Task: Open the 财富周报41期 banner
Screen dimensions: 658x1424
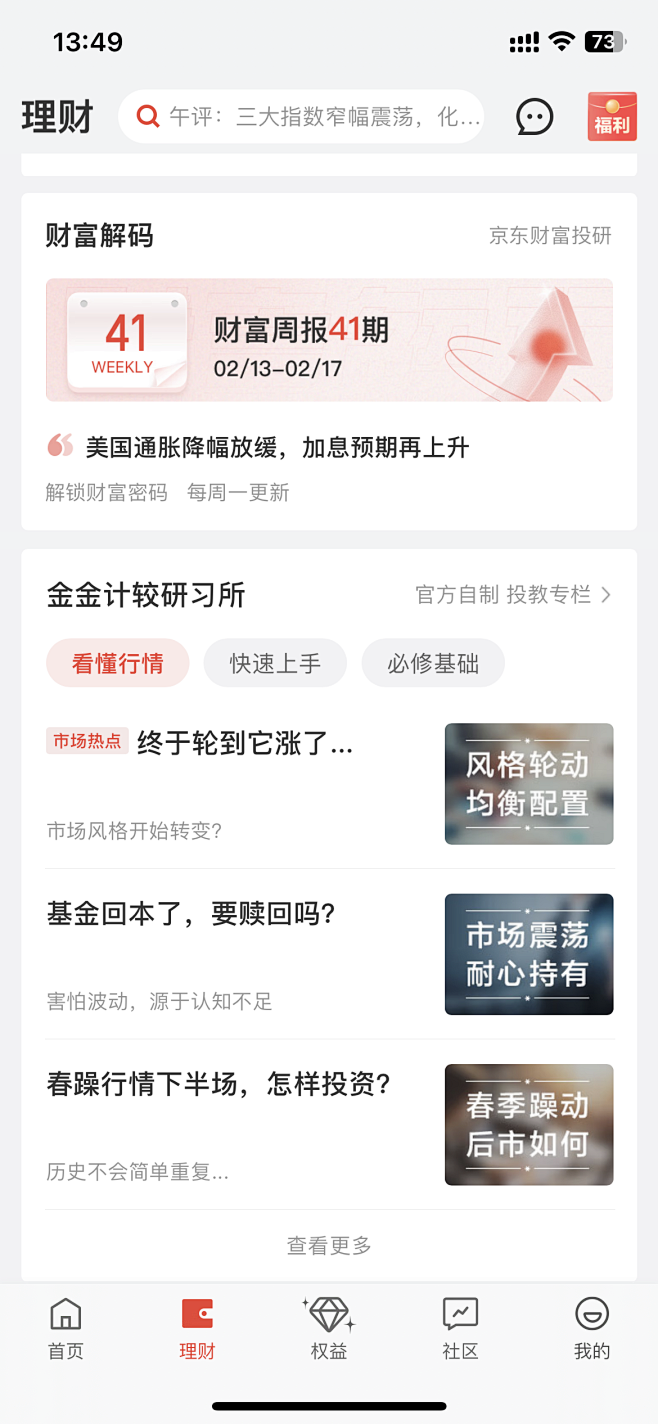Action: (329, 340)
